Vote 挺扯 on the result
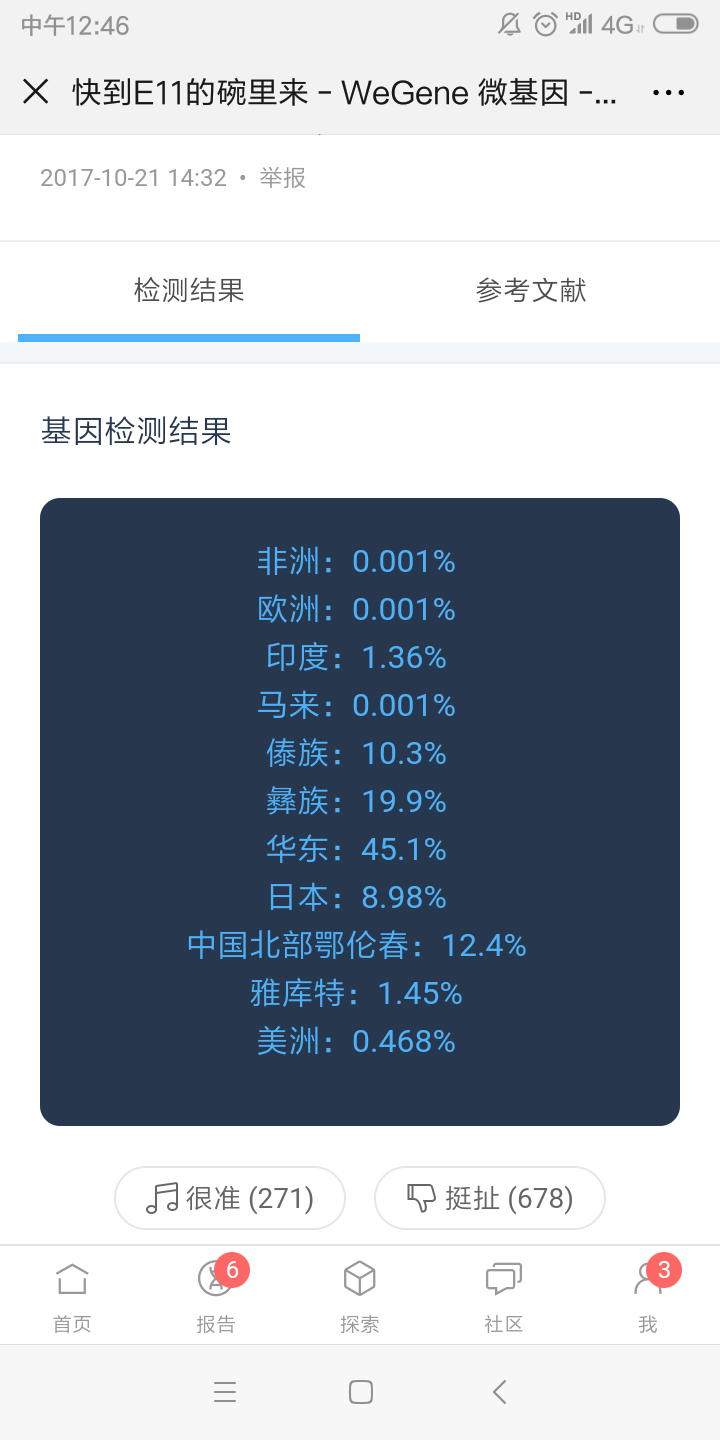Screen dimensions: 720x1440 [x=490, y=1197]
